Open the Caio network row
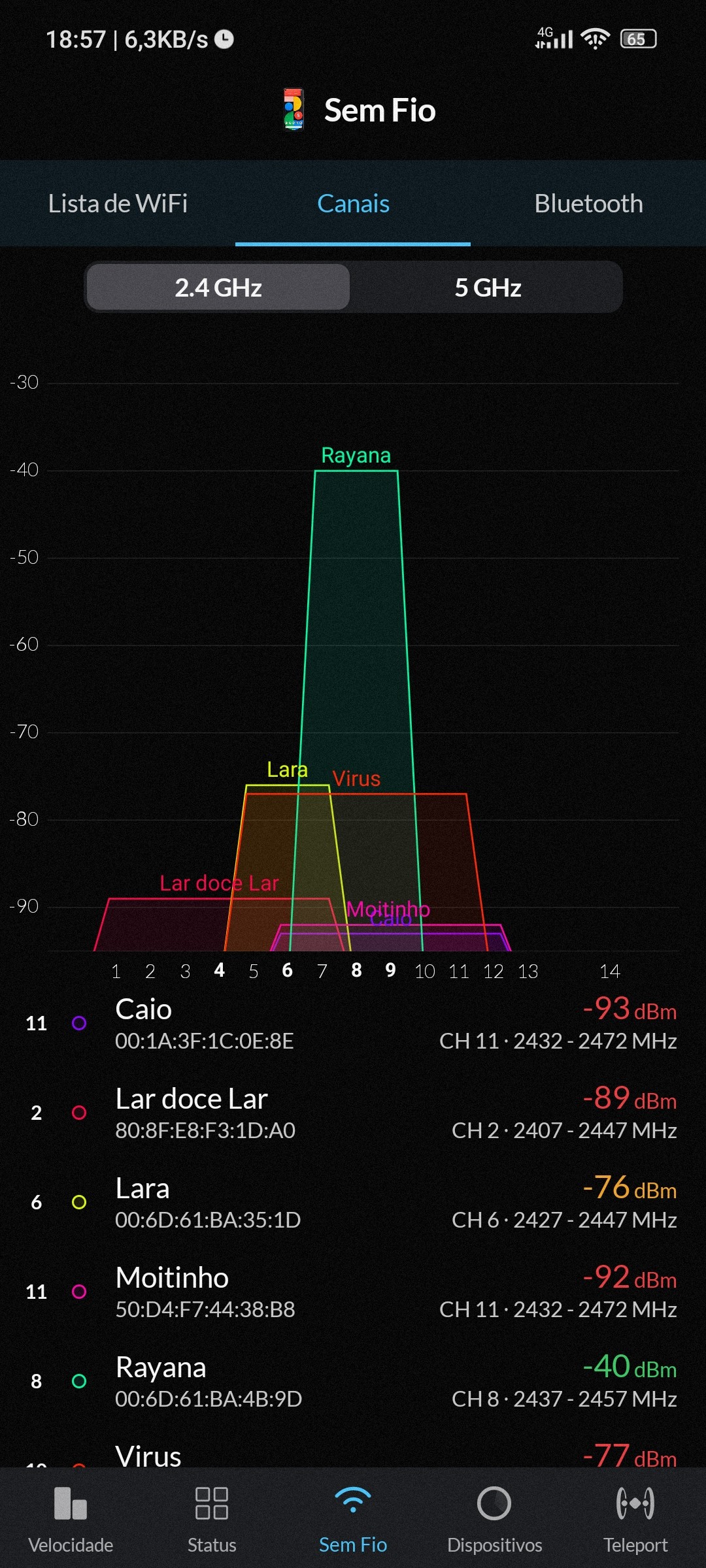Viewport: 706px width, 1568px height. pos(353,1024)
